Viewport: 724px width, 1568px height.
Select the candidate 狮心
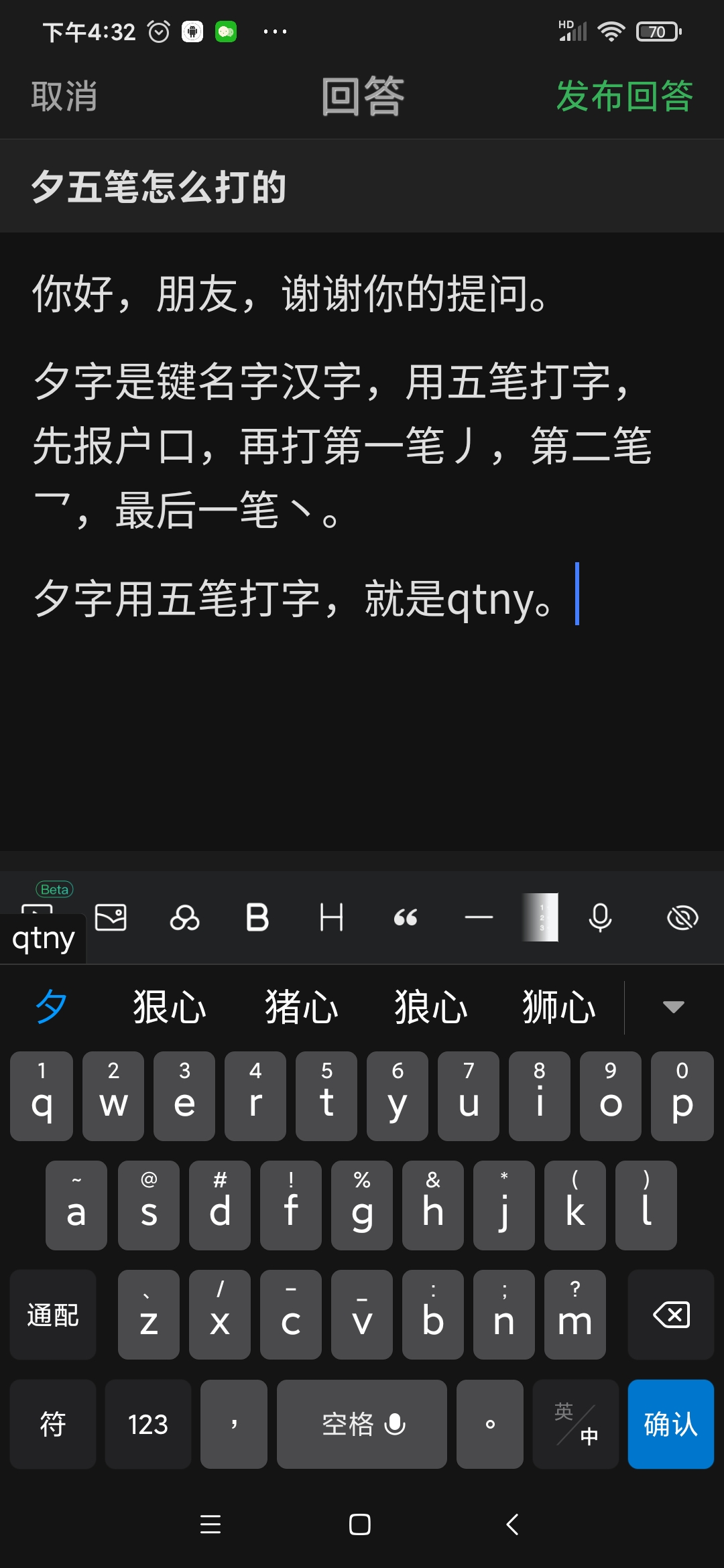point(558,1007)
